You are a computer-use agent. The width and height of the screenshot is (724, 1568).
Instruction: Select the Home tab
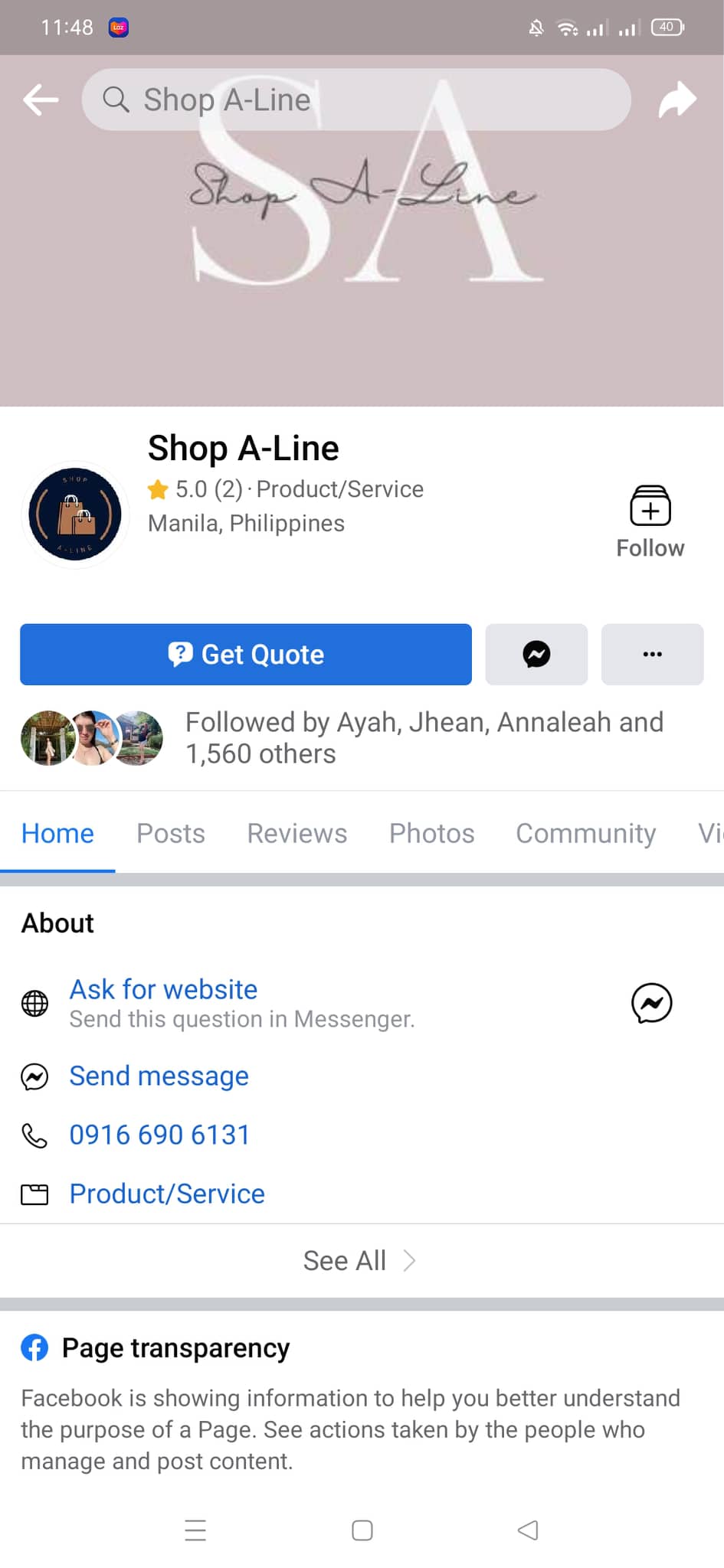[57, 833]
